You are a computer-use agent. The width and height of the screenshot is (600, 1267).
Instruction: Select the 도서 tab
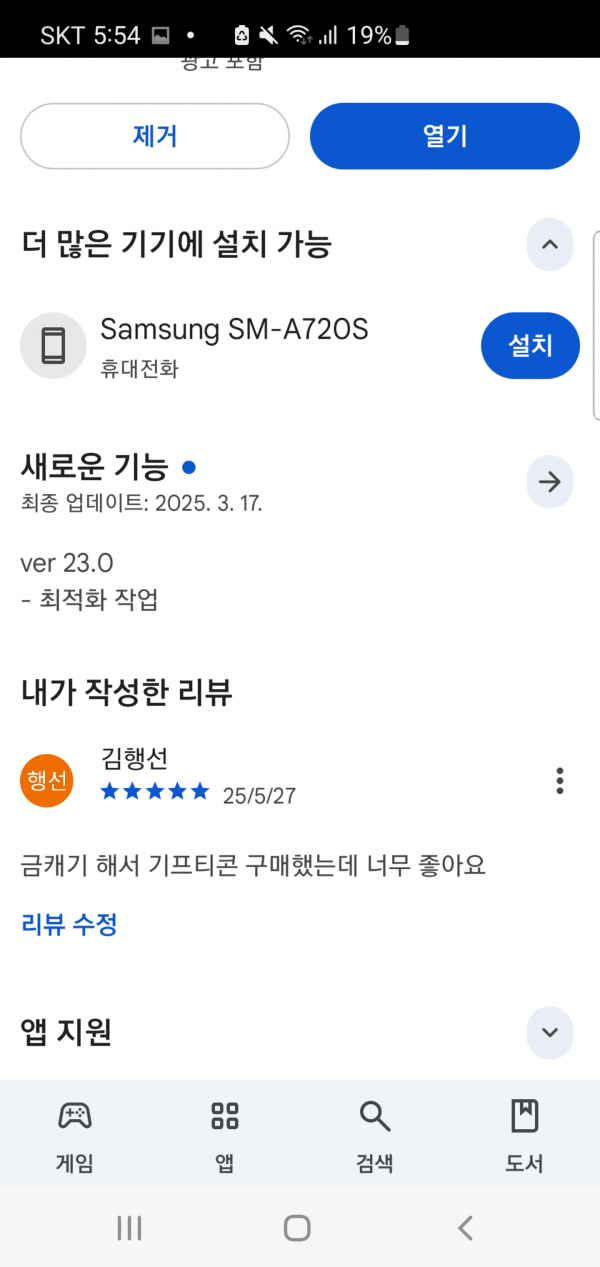pyautogui.click(x=525, y=1135)
